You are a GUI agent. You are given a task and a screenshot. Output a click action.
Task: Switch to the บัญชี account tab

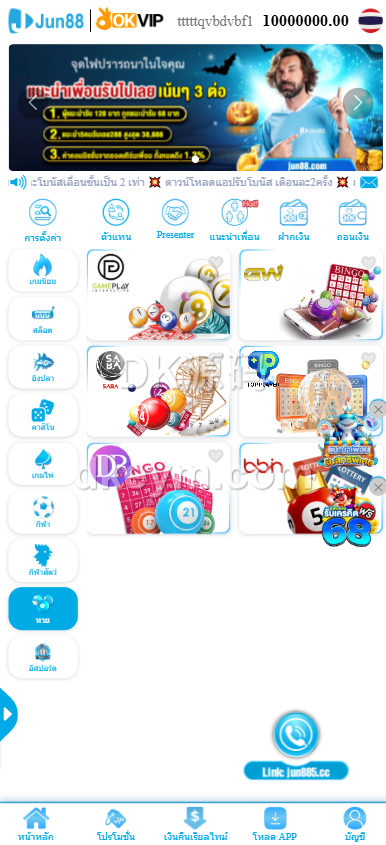point(355,825)
